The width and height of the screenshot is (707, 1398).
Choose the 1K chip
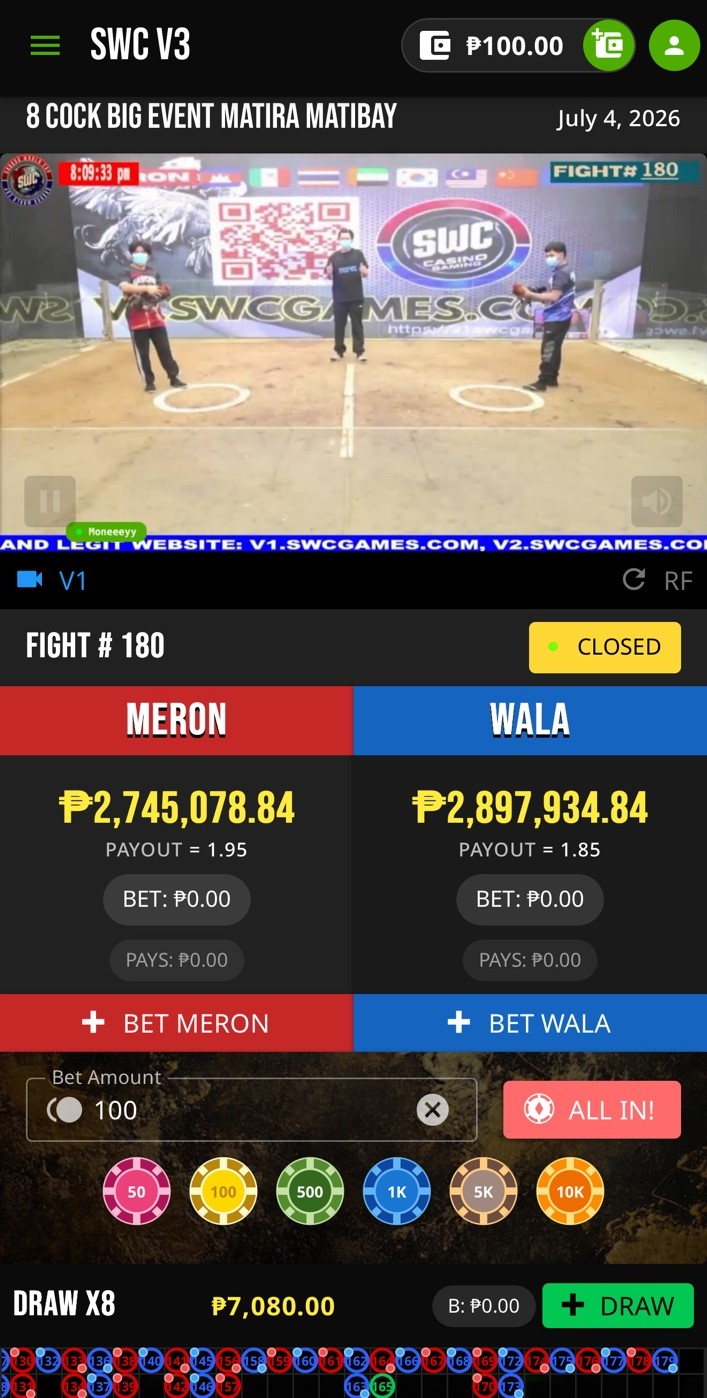point(397,1191)
